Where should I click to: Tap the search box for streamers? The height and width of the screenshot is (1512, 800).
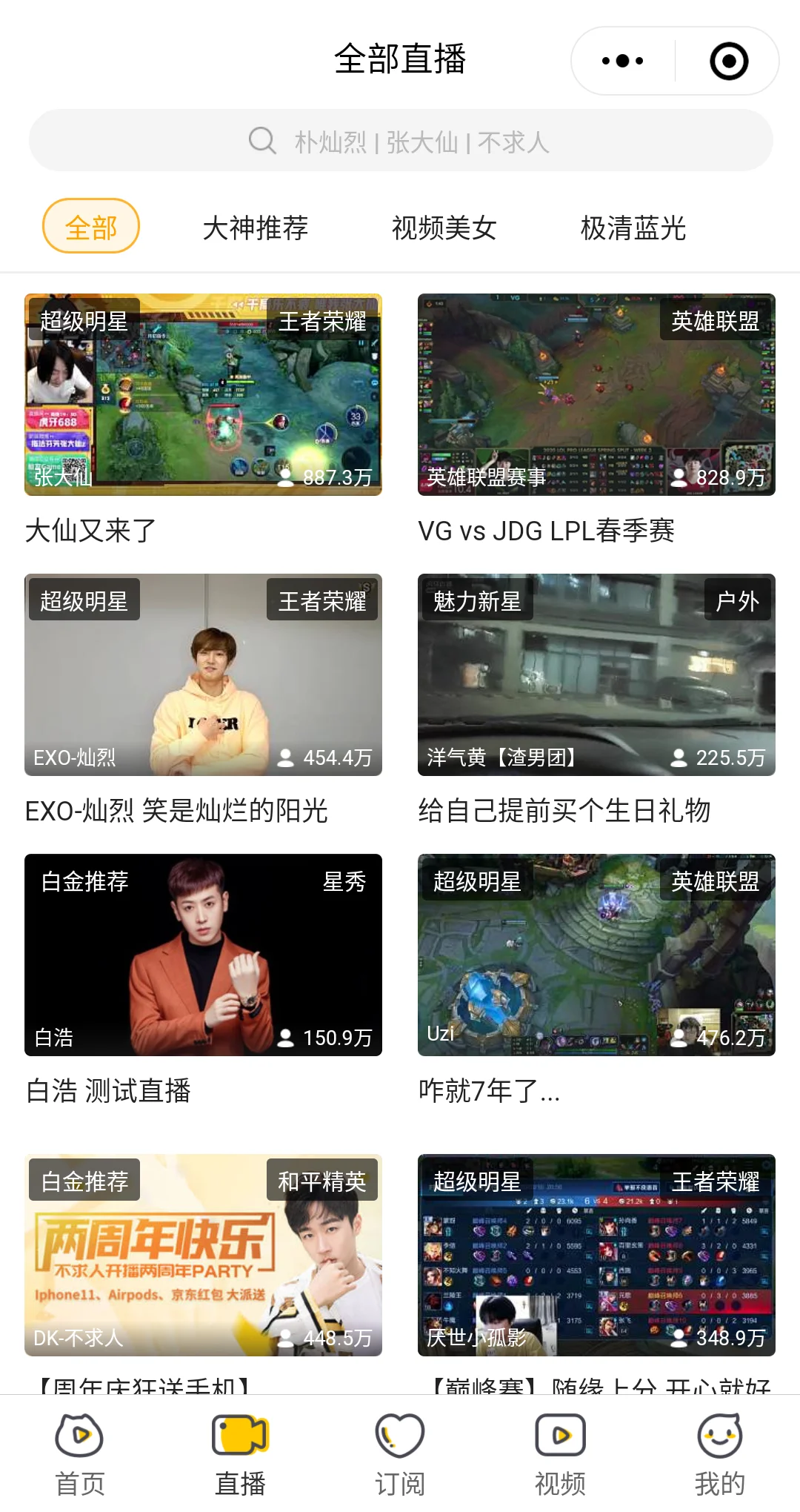pyautogui.click(x=400, y=141)
